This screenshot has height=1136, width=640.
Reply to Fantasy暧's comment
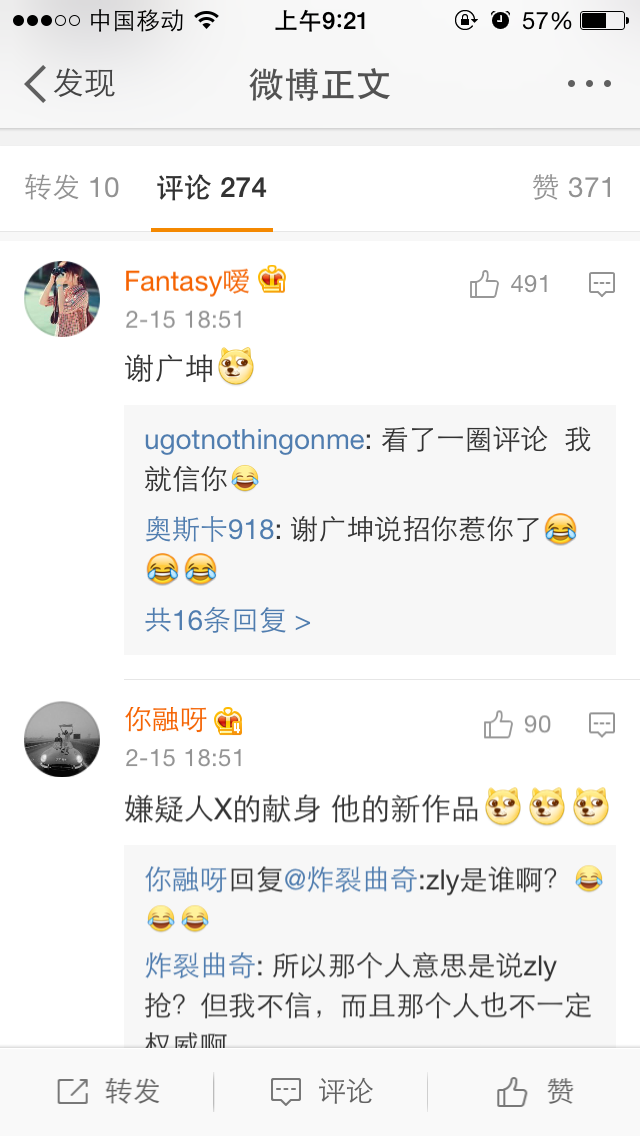click(601, 285)
